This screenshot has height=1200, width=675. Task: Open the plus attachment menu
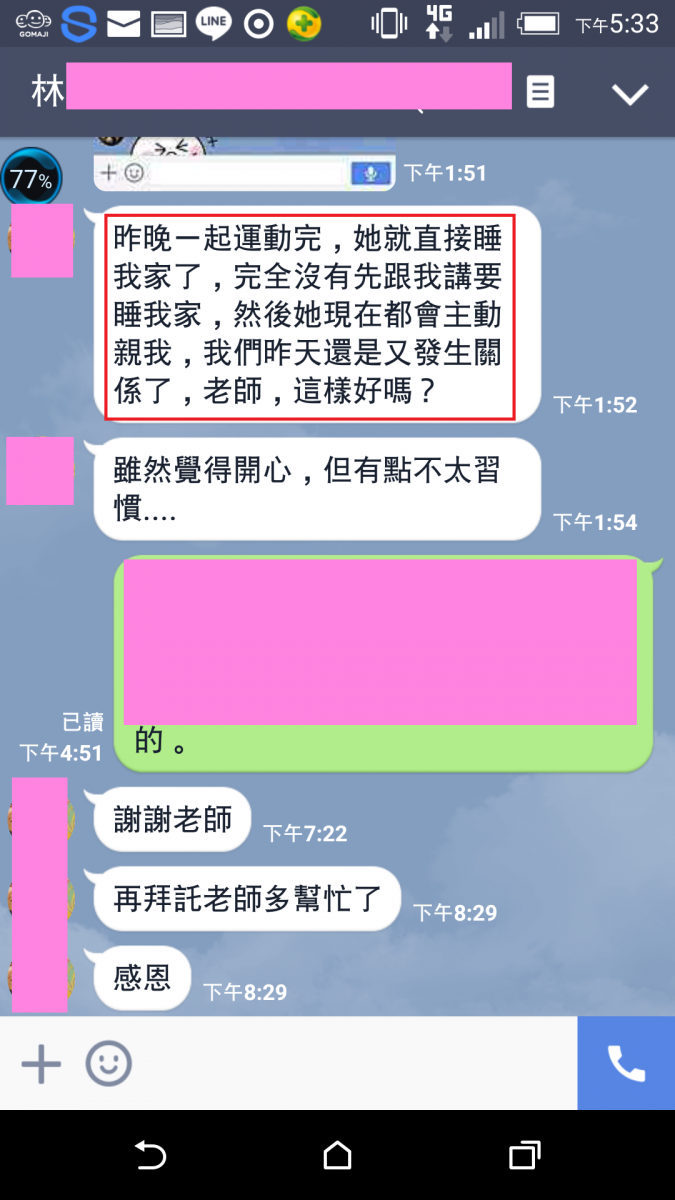click(x=41, y=1064)
